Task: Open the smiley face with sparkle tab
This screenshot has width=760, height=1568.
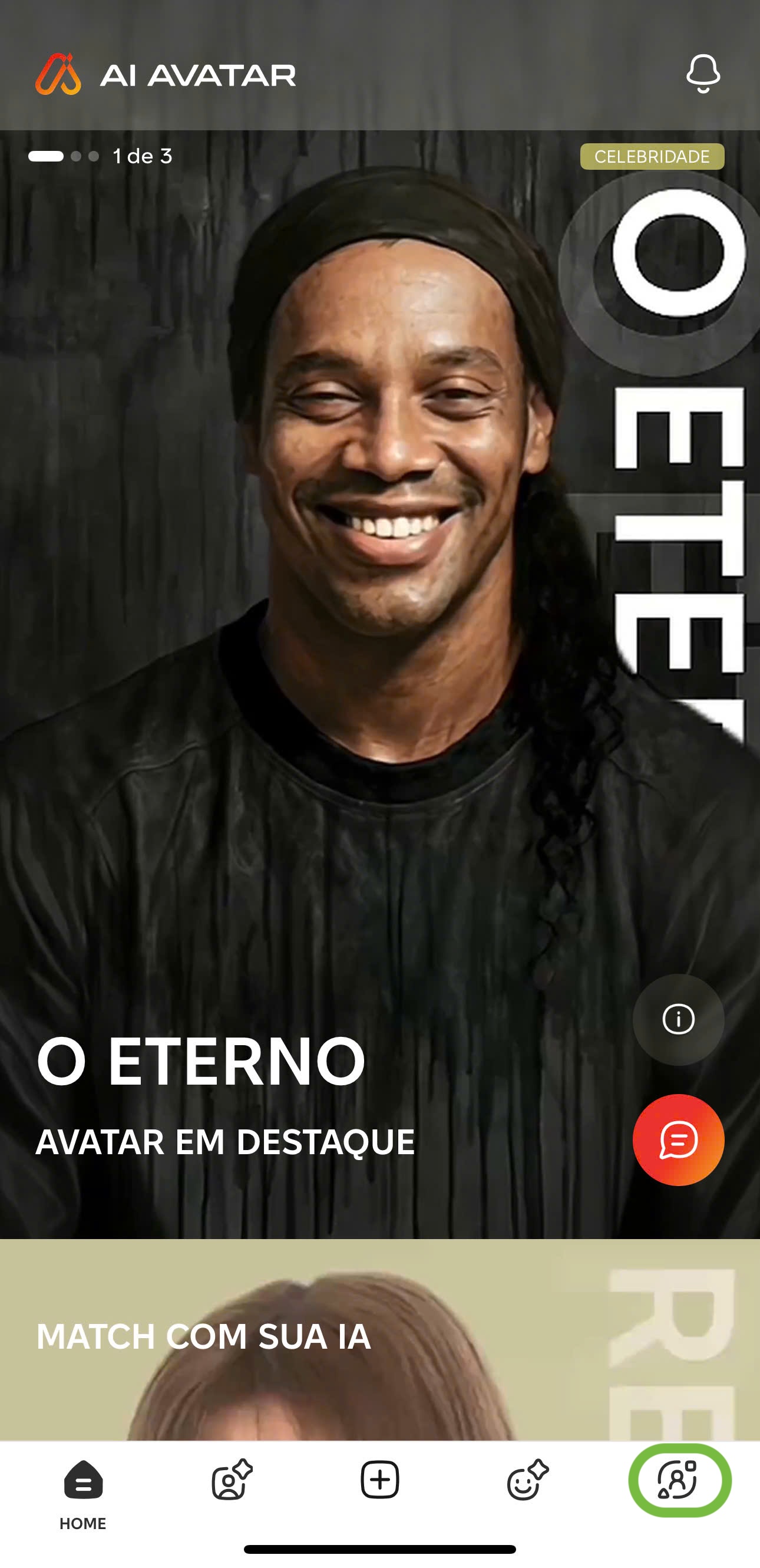Action: click(x=527, y=1480)
